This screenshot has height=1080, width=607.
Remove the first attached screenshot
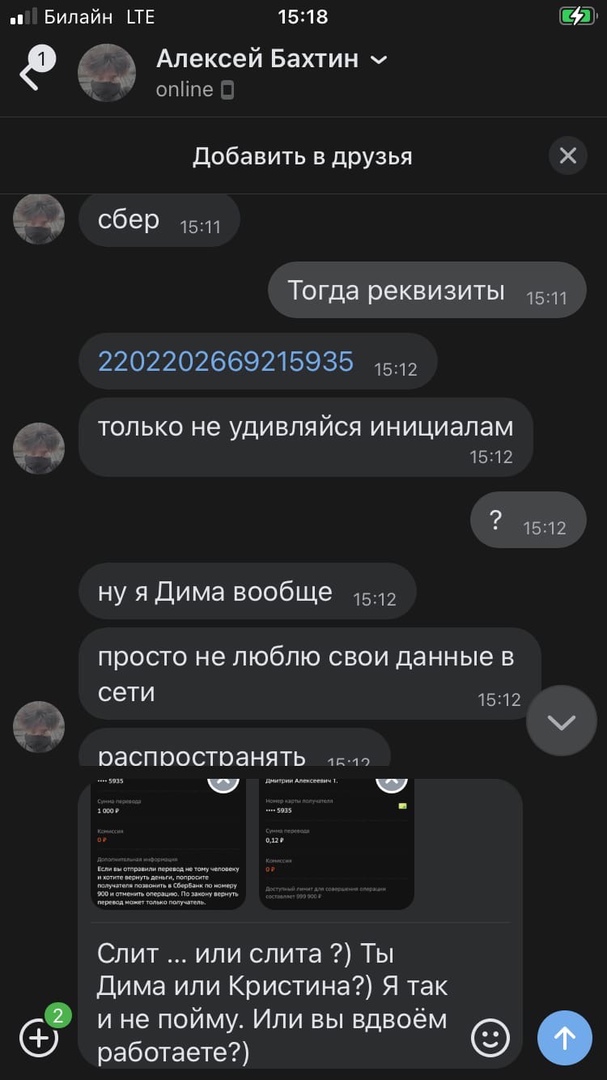coord(222,781)
